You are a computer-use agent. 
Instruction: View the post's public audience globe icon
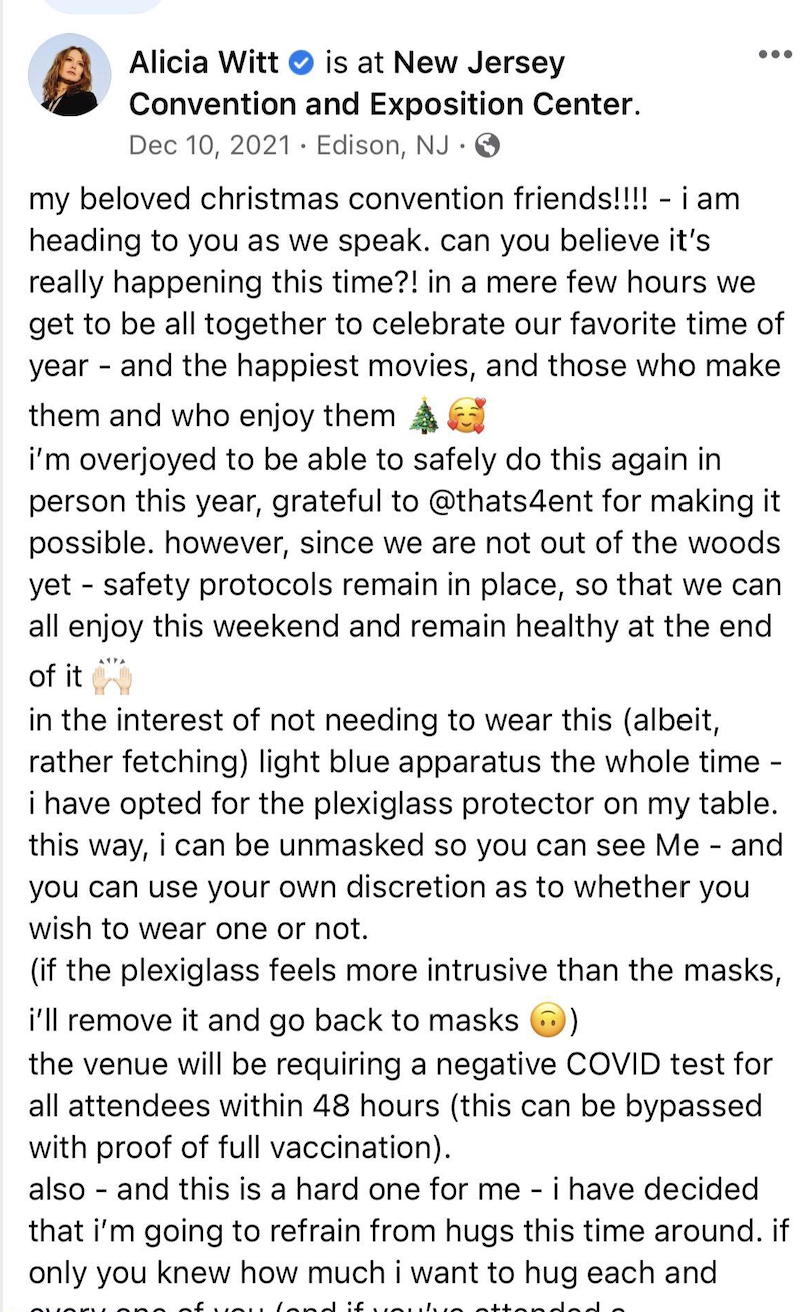point(487,146)
